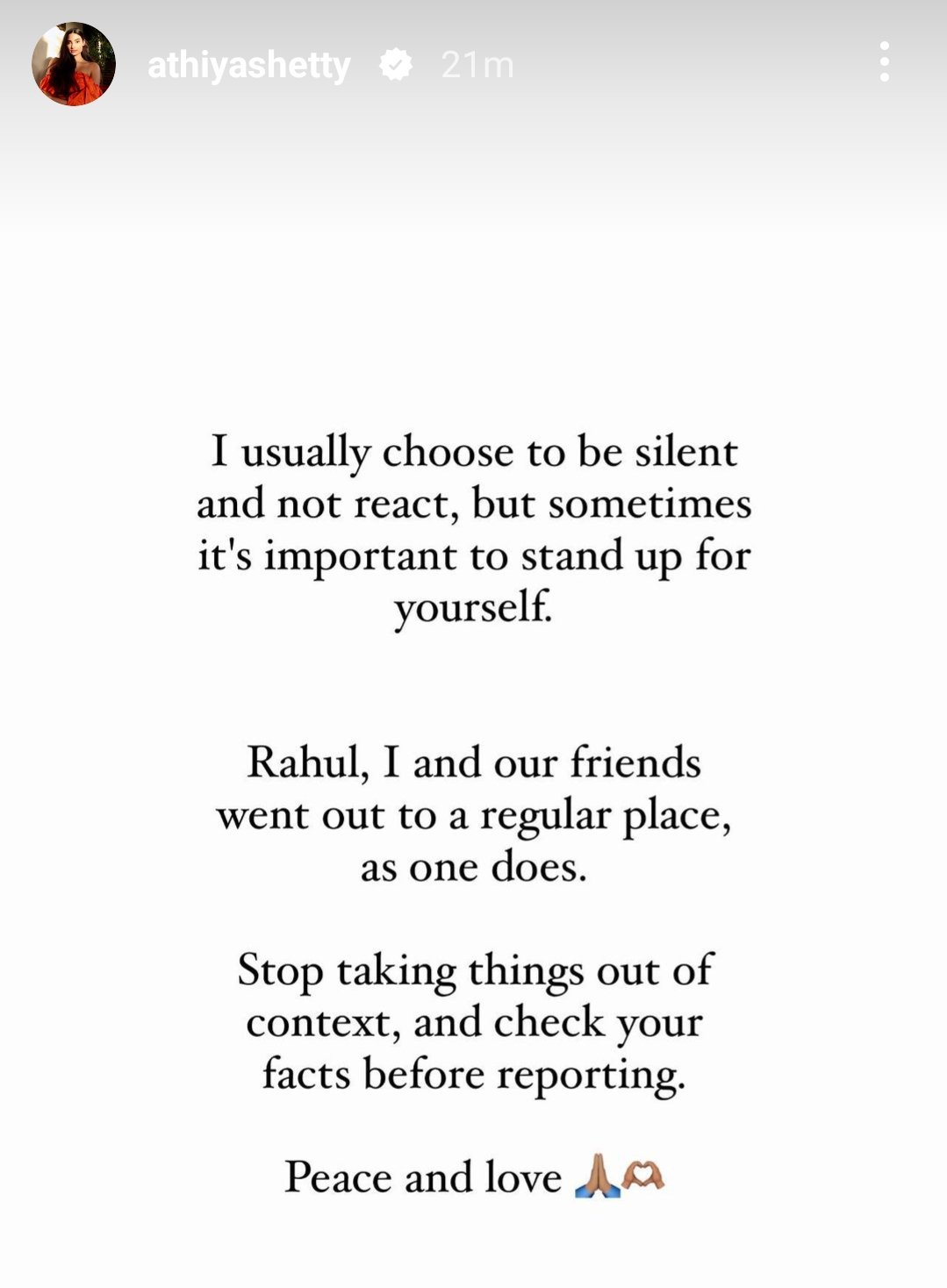Click athiyashetty's circular profile picture

click(x=74, y=63)
